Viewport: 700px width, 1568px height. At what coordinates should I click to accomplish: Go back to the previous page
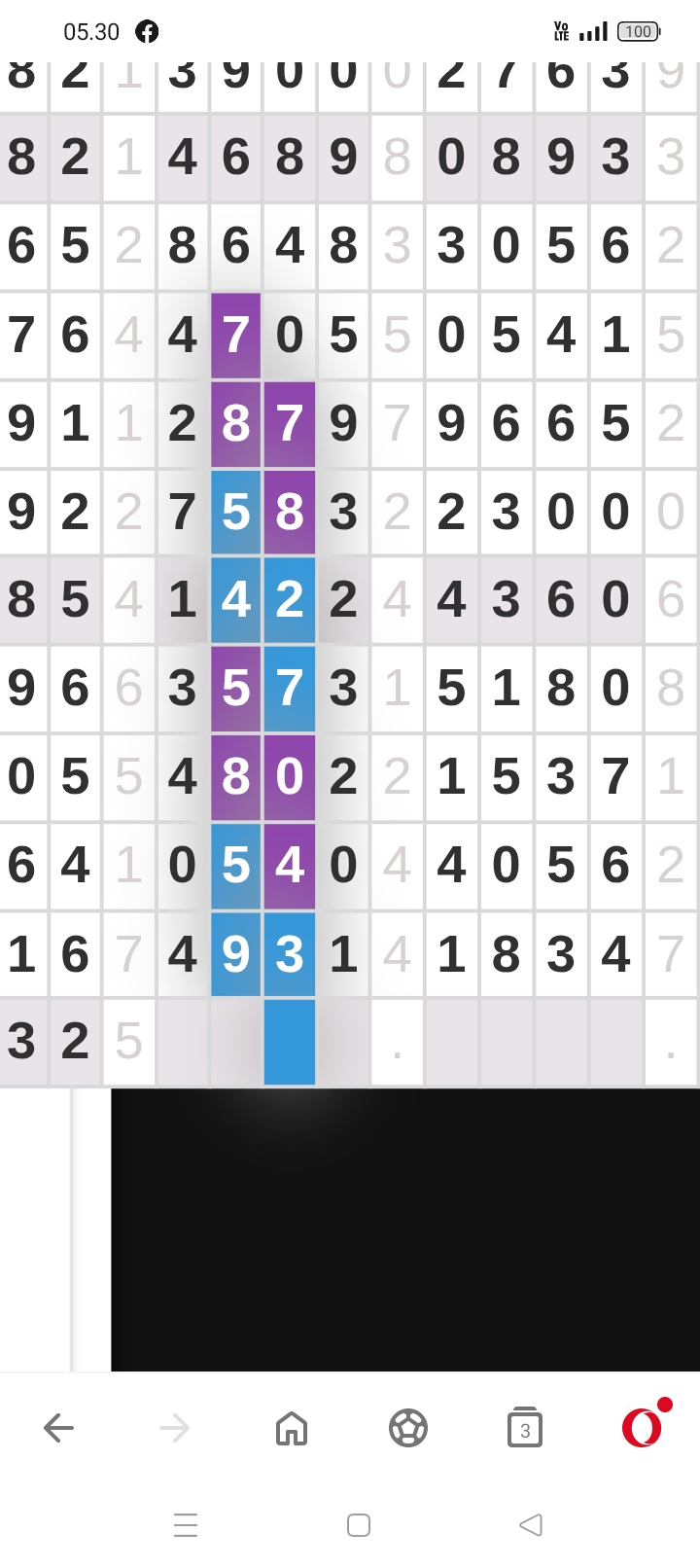point(58,1428)
